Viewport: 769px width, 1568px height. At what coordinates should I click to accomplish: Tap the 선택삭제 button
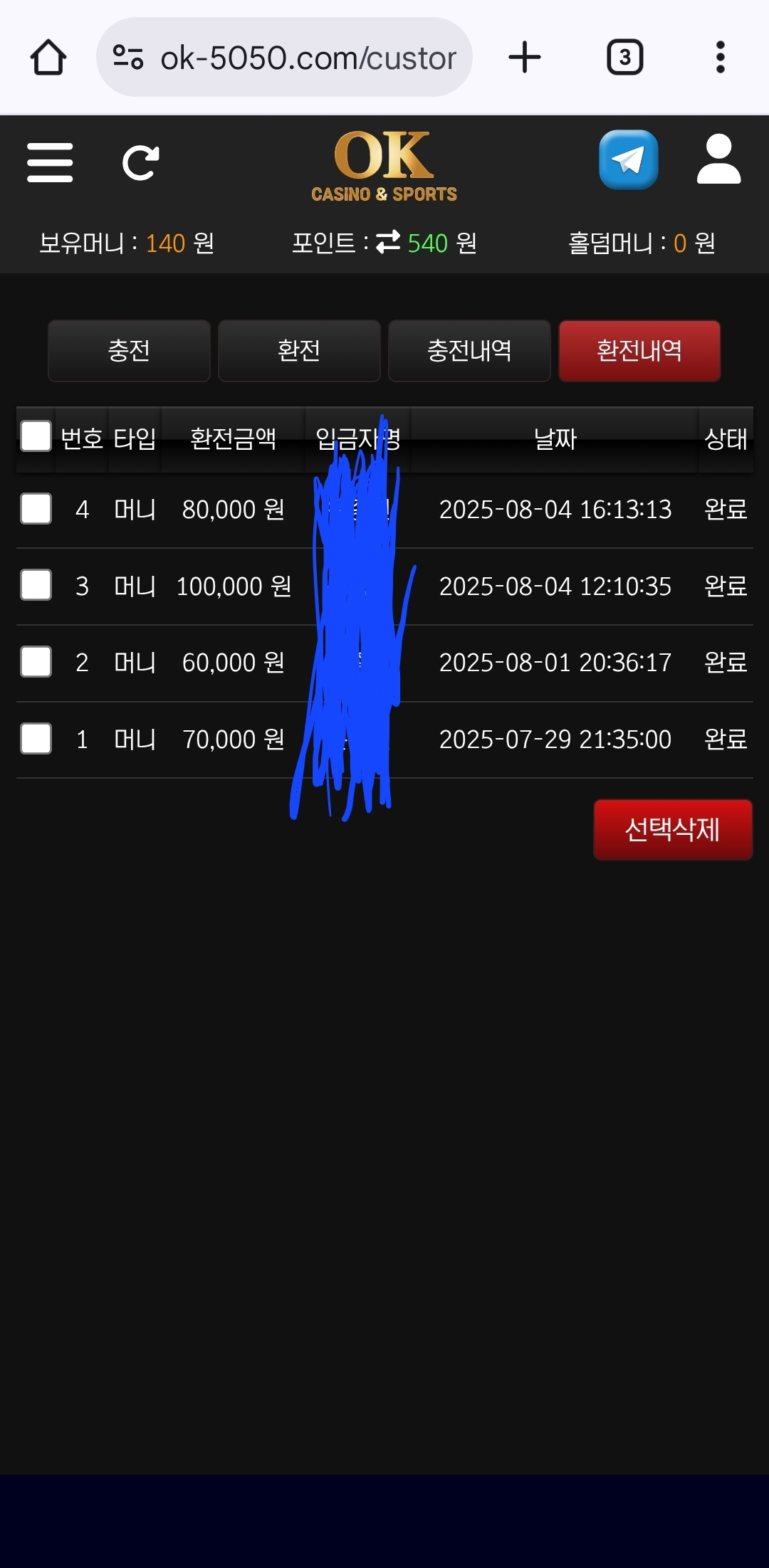pos(672,829)
